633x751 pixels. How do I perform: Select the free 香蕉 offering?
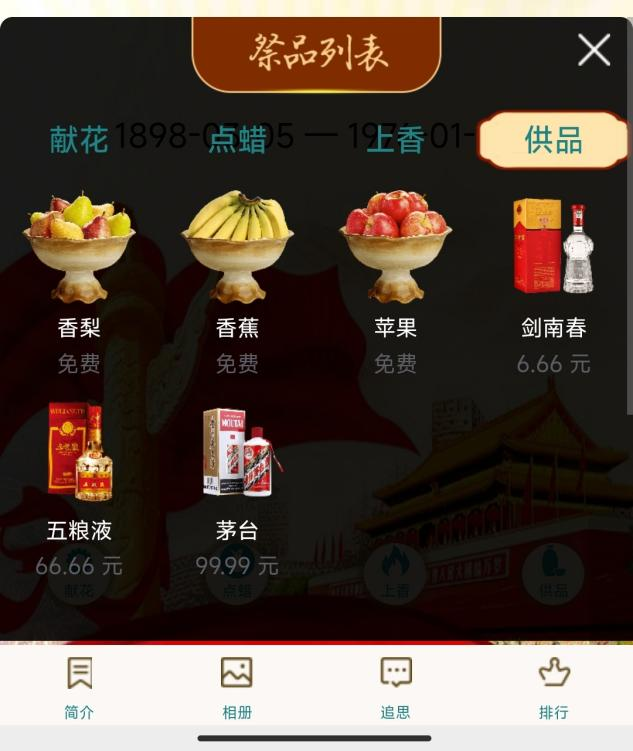click(237, 250)
